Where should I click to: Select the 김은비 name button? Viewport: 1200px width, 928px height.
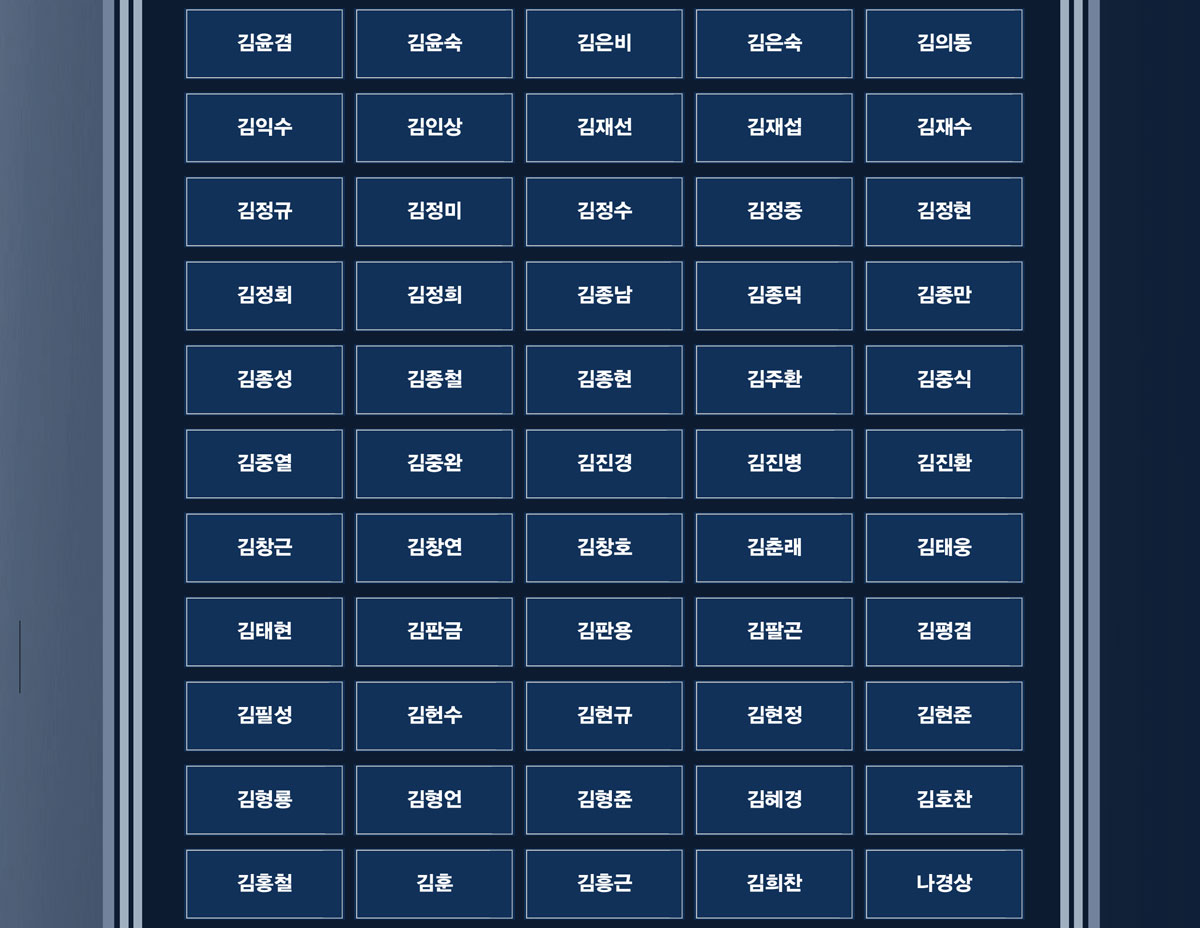604,44
